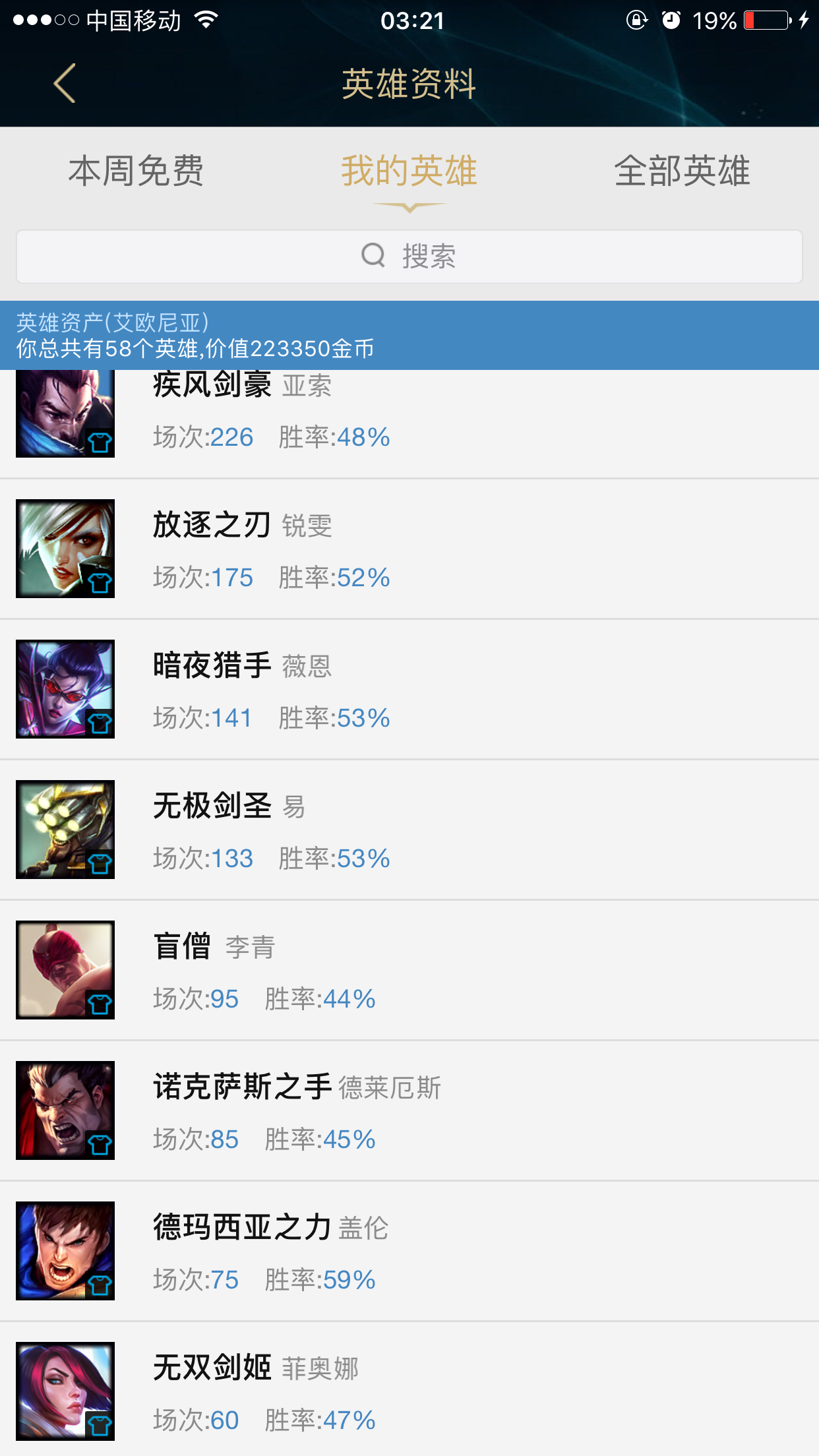Open hero 暗夜猎手 薇恩

409,689
